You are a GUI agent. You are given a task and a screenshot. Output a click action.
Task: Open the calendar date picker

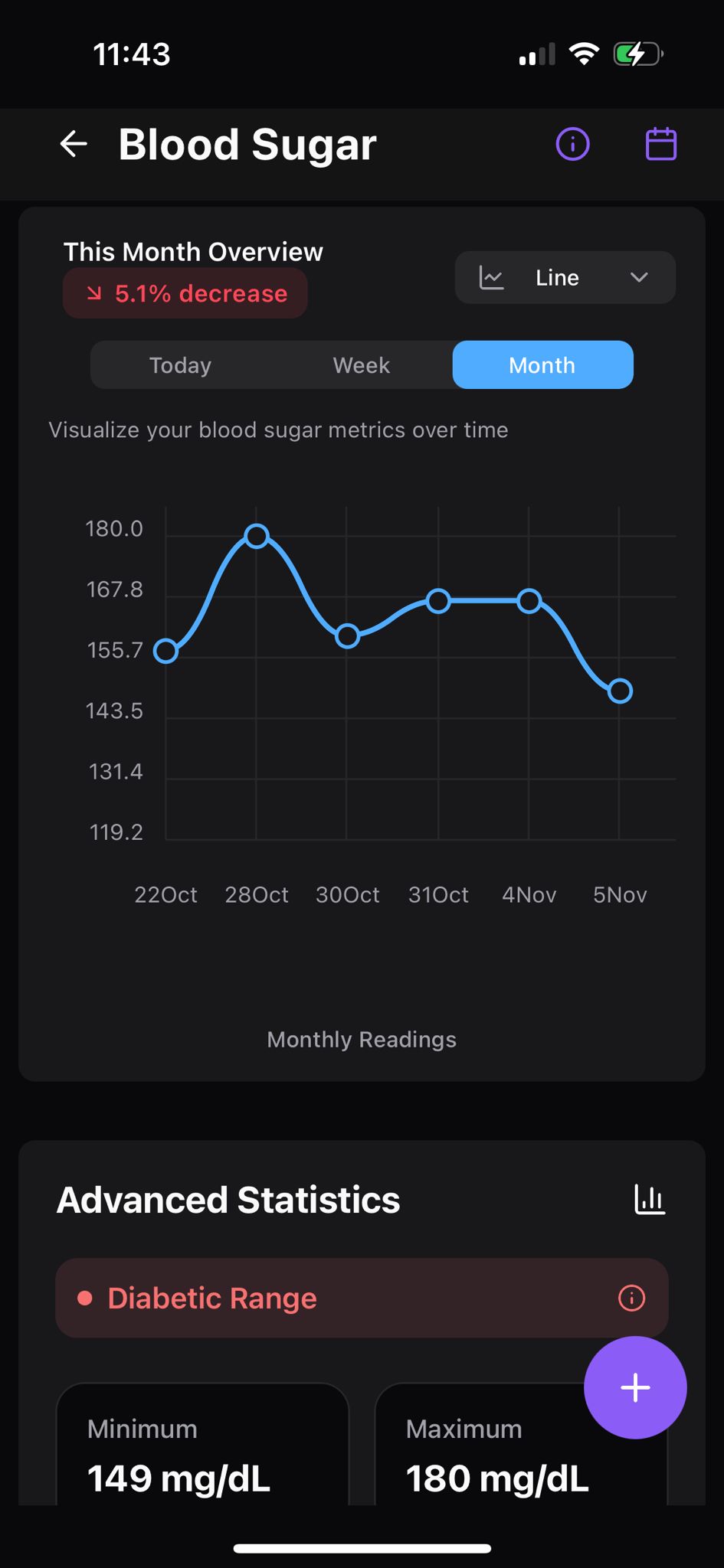660,144
